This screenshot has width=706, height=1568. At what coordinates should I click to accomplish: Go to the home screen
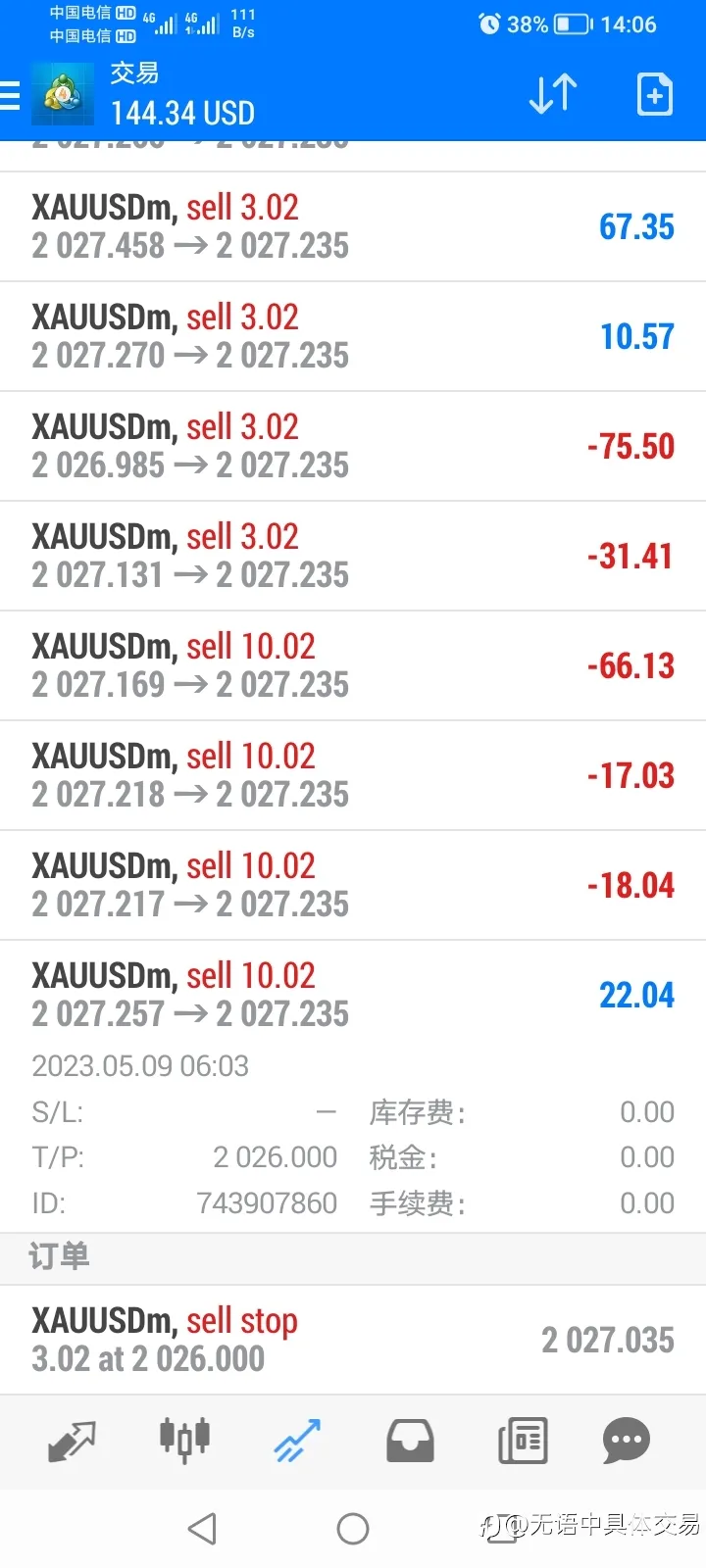point(353,1529)
